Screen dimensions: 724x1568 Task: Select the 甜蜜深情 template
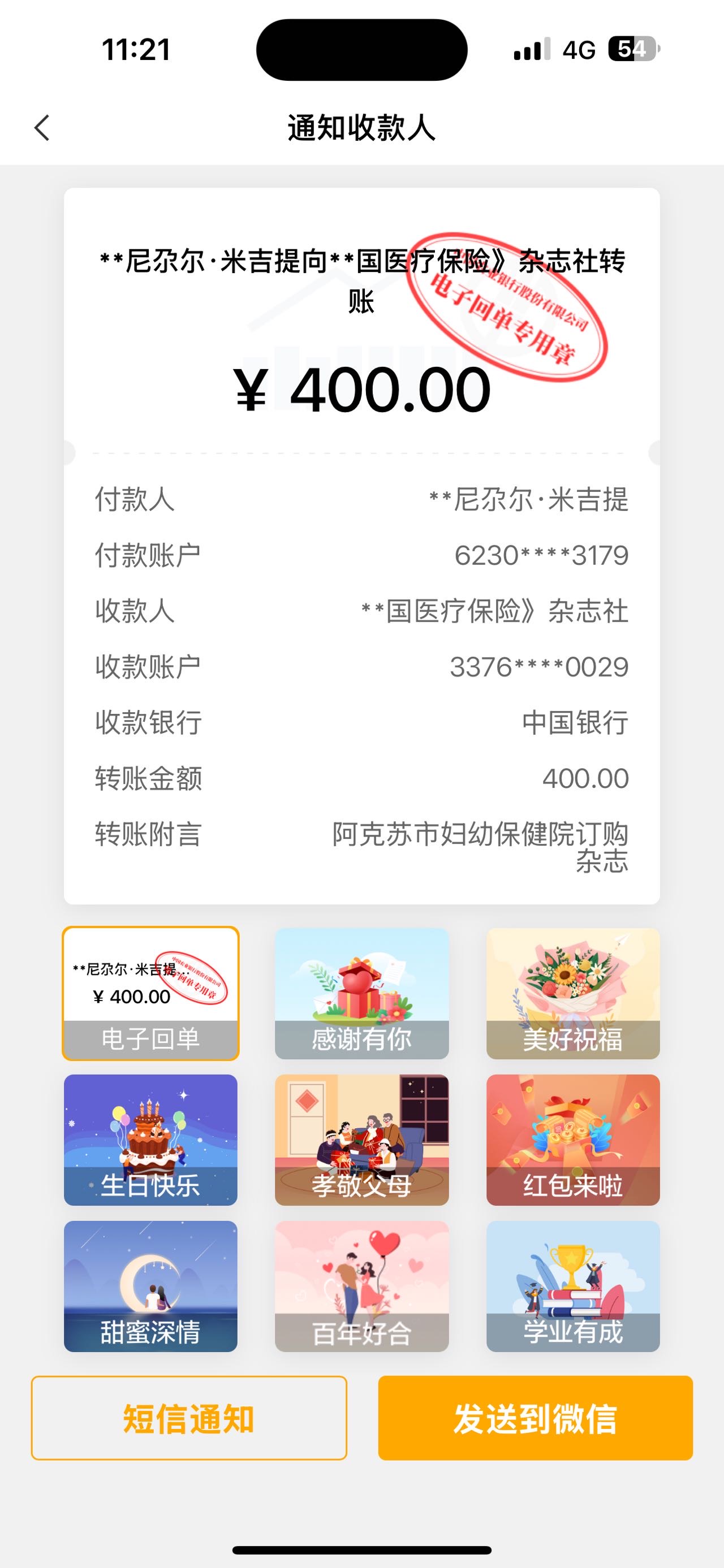pos(150,1286)
